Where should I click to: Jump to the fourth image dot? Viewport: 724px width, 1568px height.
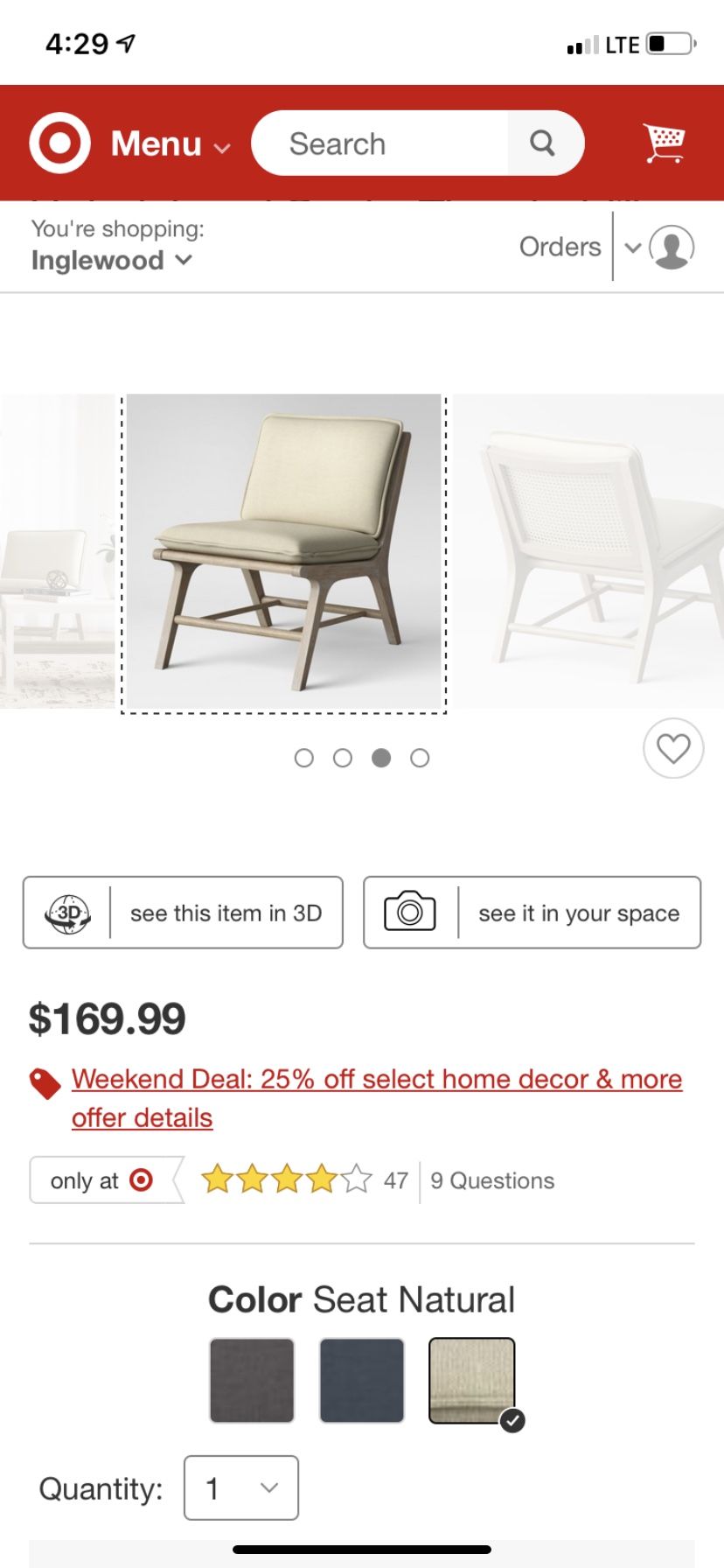coord(420,758)
